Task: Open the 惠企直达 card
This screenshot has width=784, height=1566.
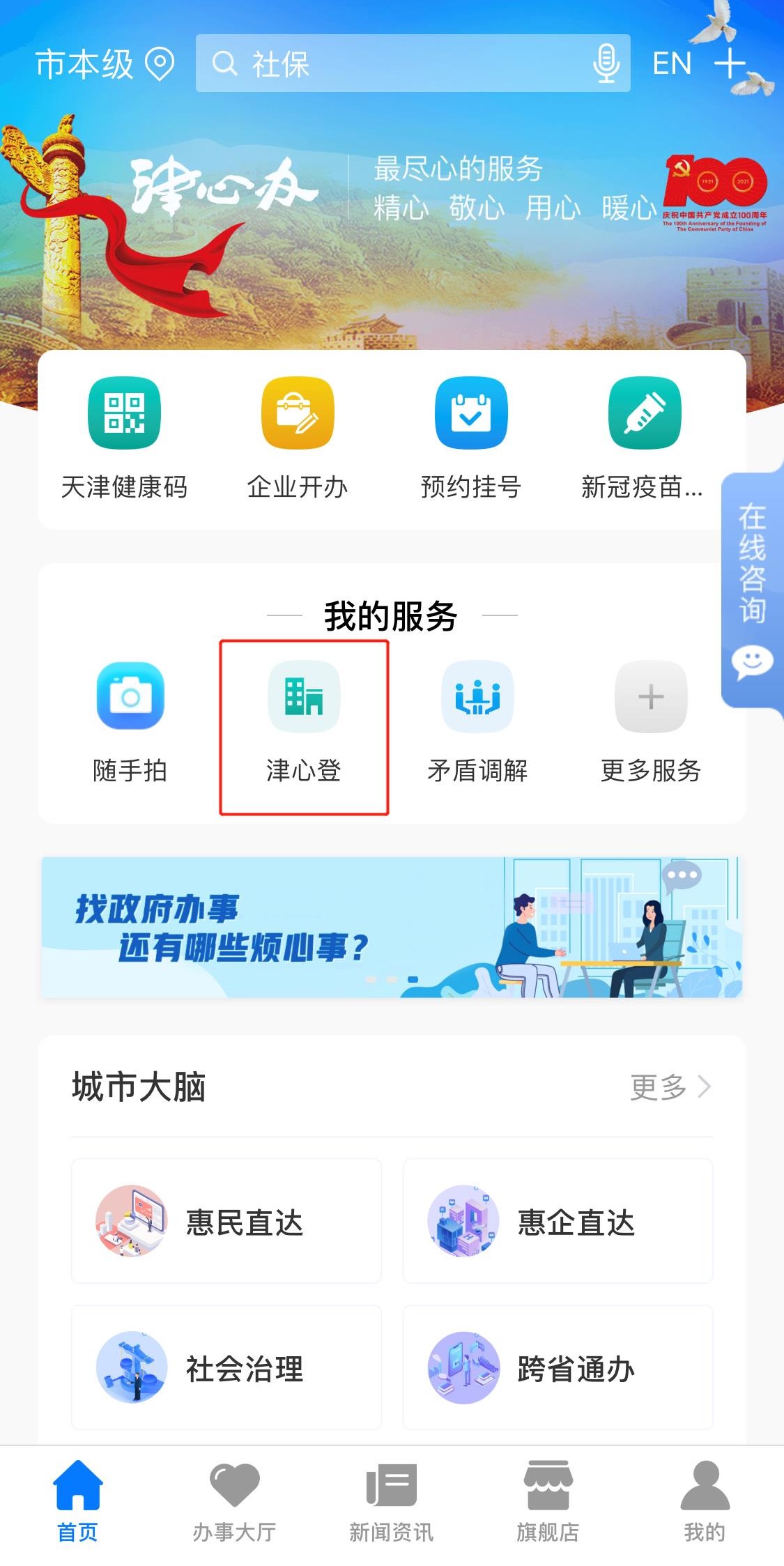Action: (558, 1221)
